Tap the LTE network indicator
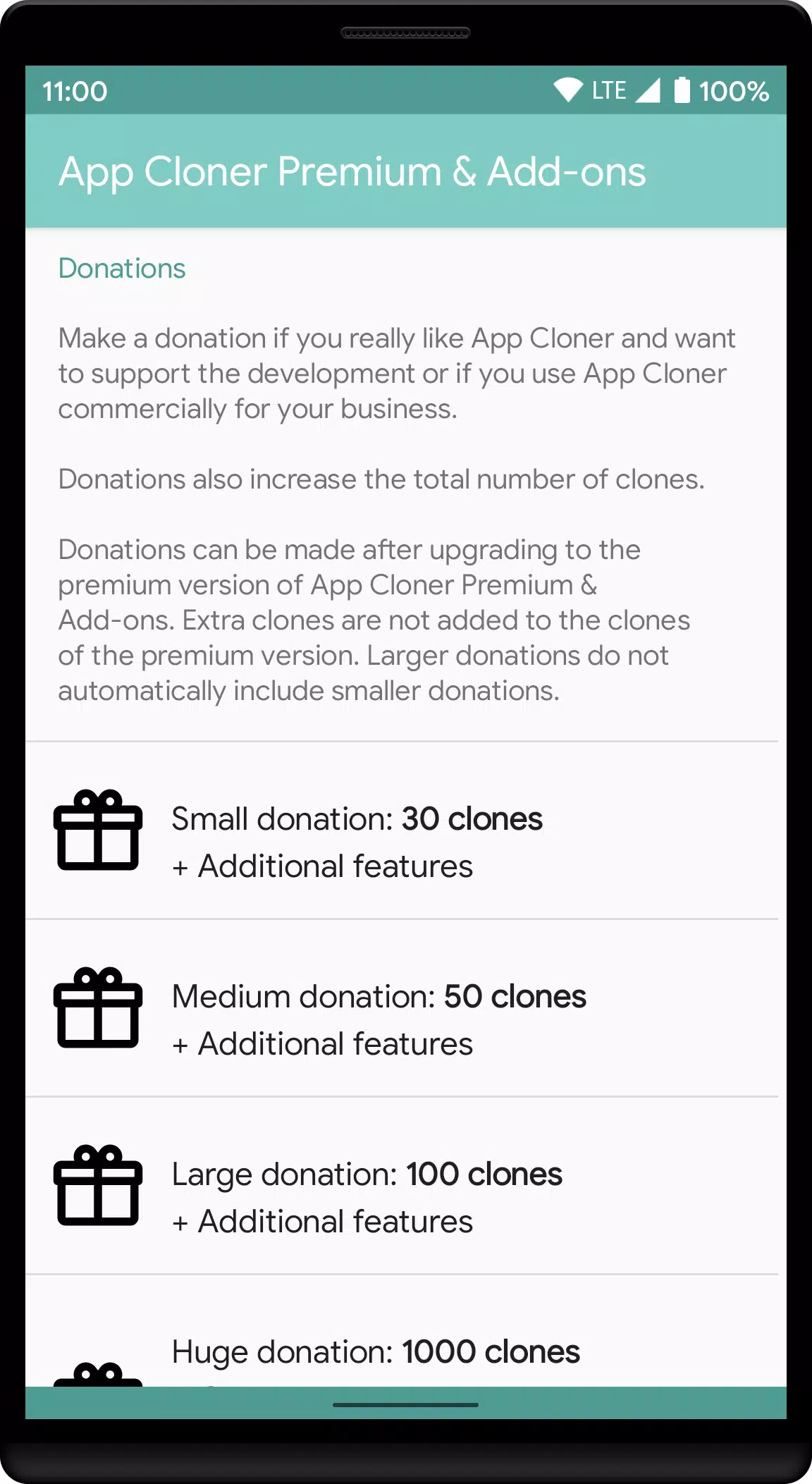The height and width of the screenshot is (1484, 812). click(x=608, y=90)
